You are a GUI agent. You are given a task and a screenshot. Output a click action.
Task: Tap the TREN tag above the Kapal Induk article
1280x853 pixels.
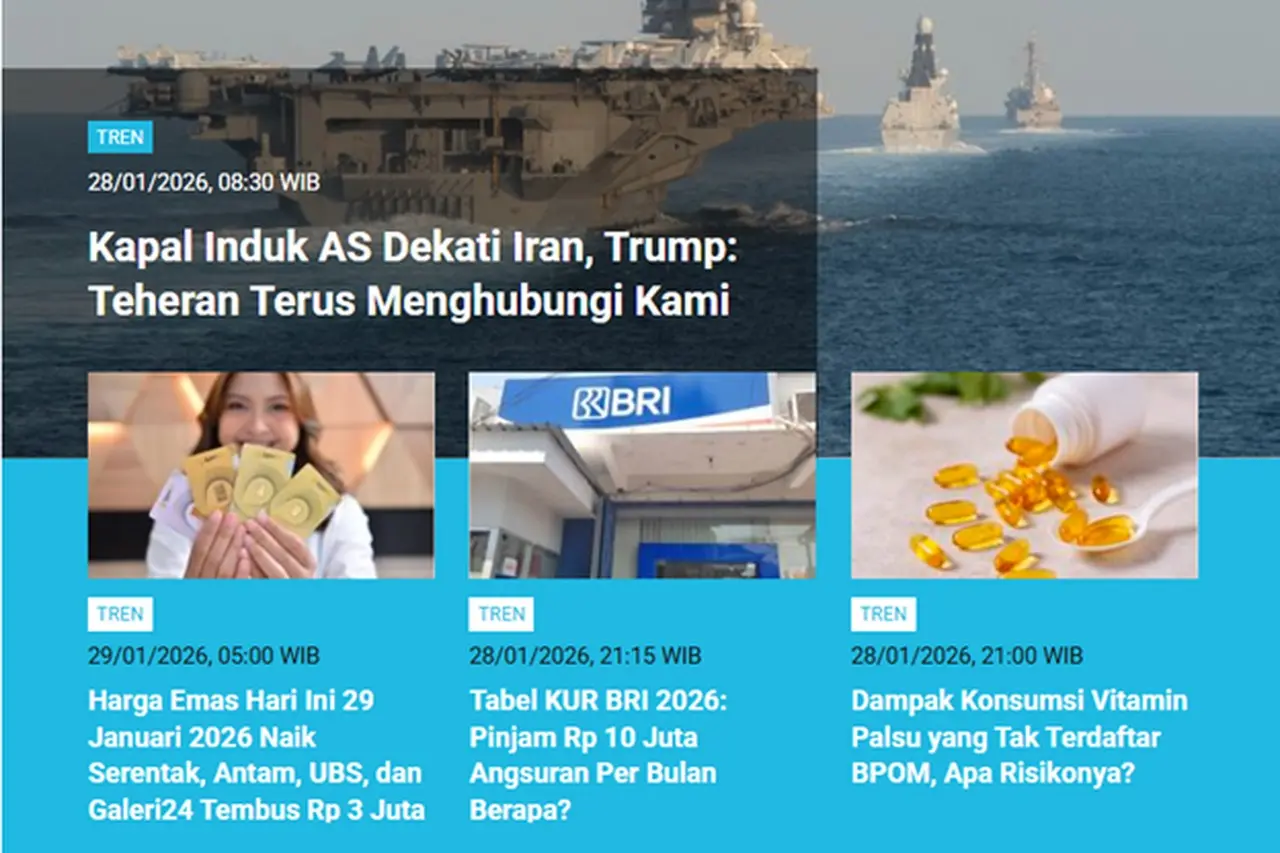point(120,137)
